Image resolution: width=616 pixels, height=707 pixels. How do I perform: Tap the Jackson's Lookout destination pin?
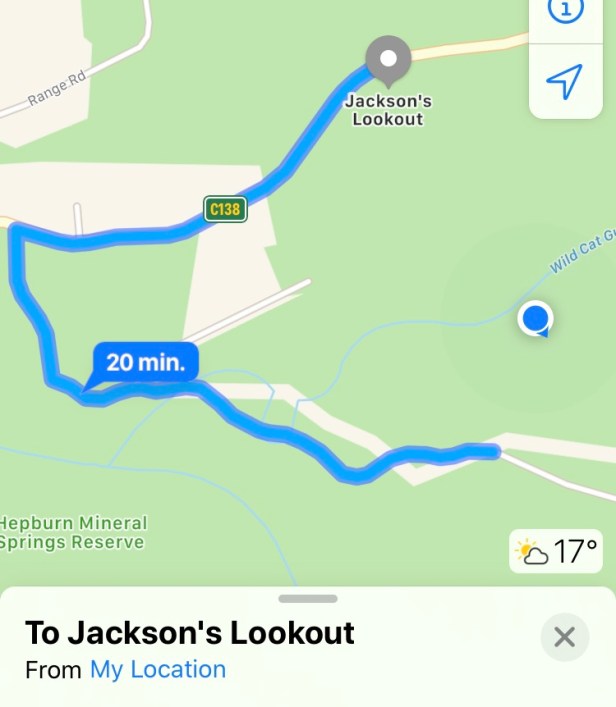388,58
